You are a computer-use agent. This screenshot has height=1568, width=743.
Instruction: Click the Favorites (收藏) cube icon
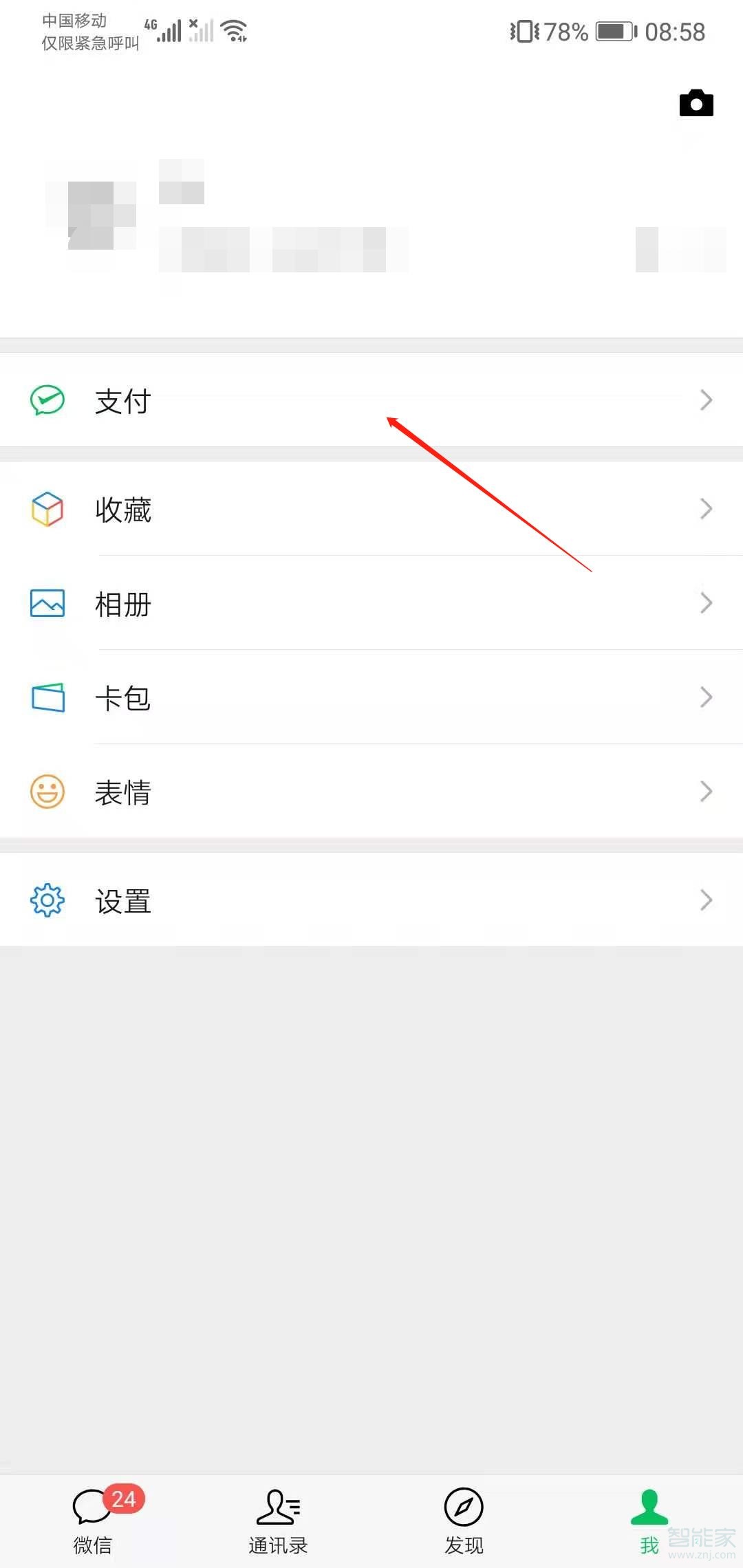coord(45,510)
